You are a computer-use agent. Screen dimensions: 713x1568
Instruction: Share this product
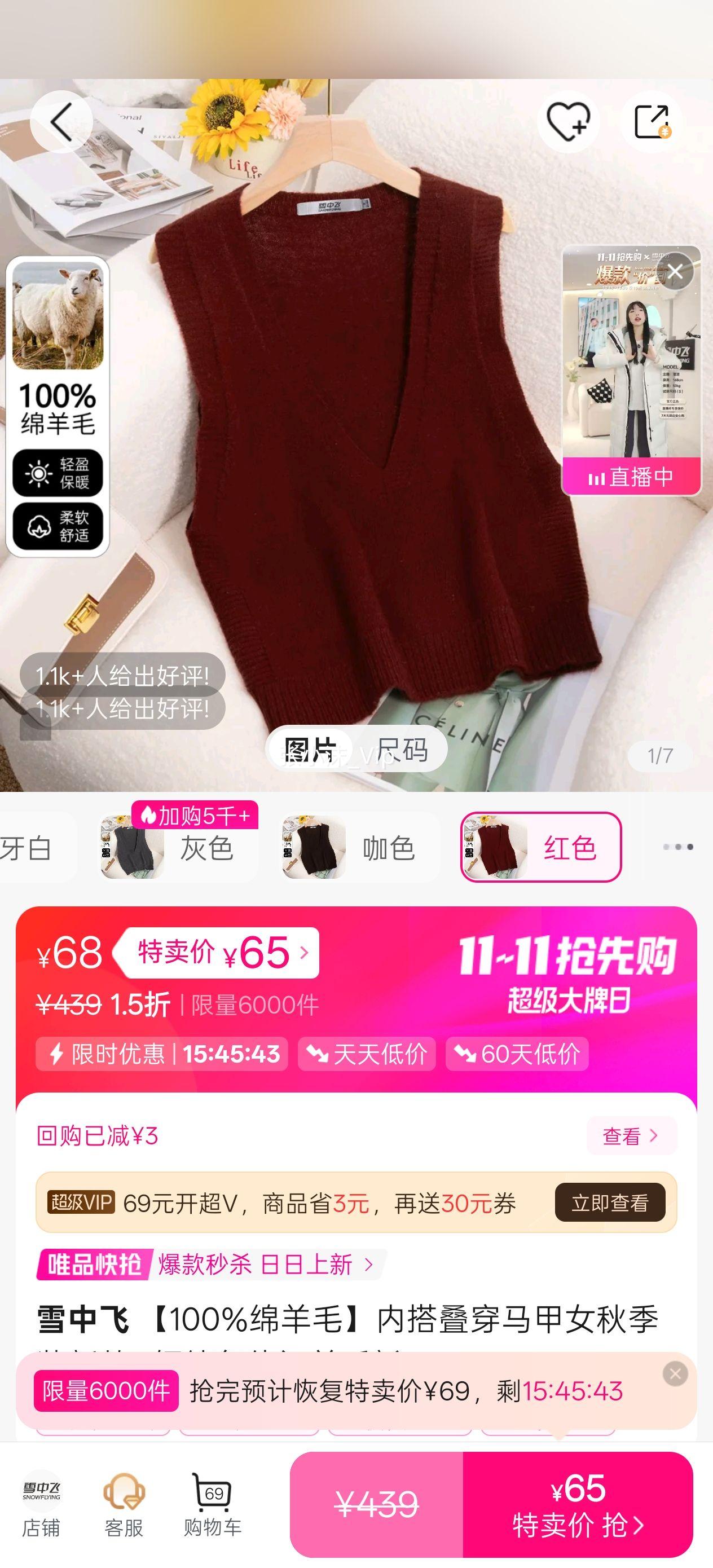(651, 122)
